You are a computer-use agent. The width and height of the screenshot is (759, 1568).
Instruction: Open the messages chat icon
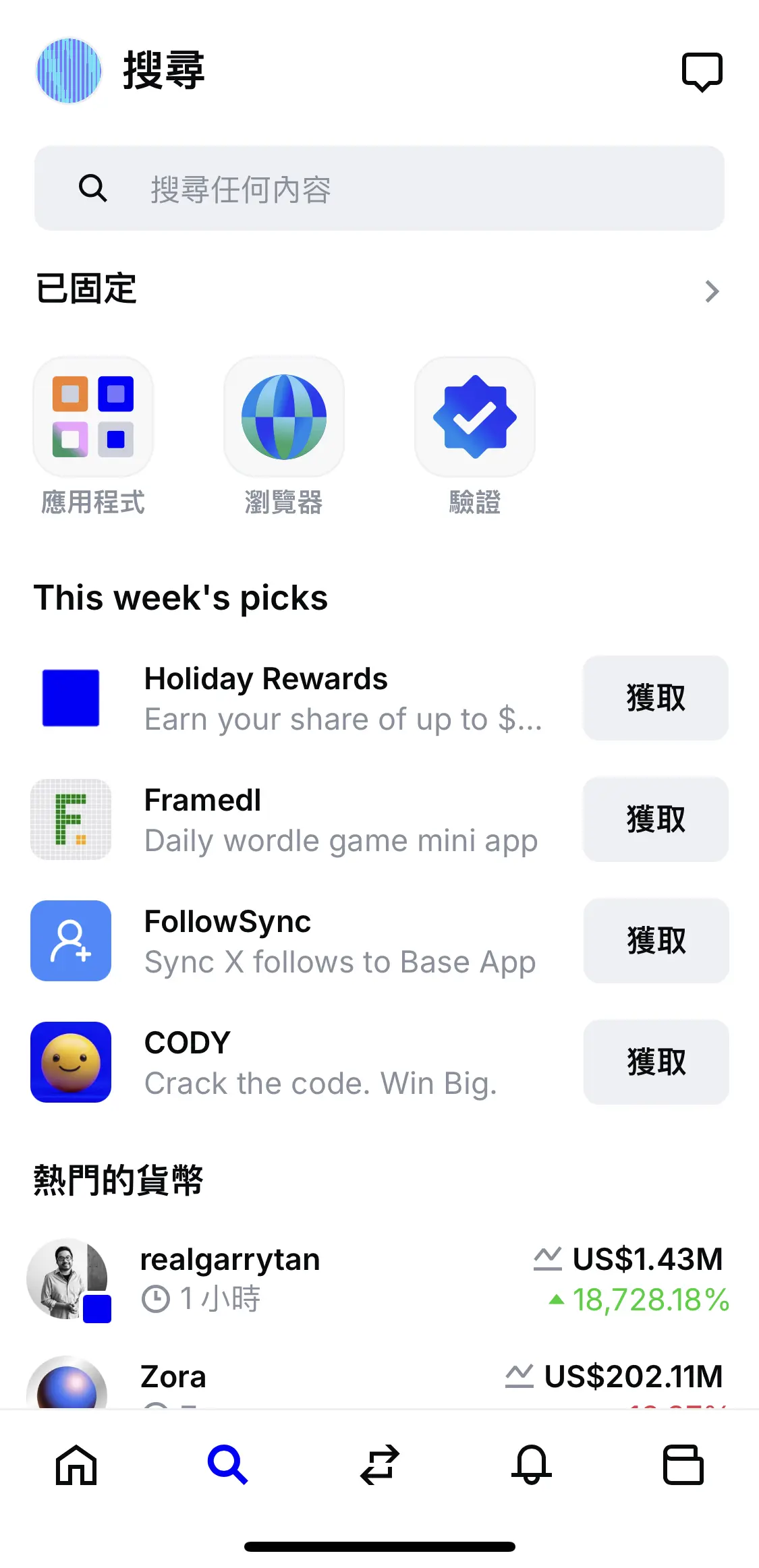702,71
